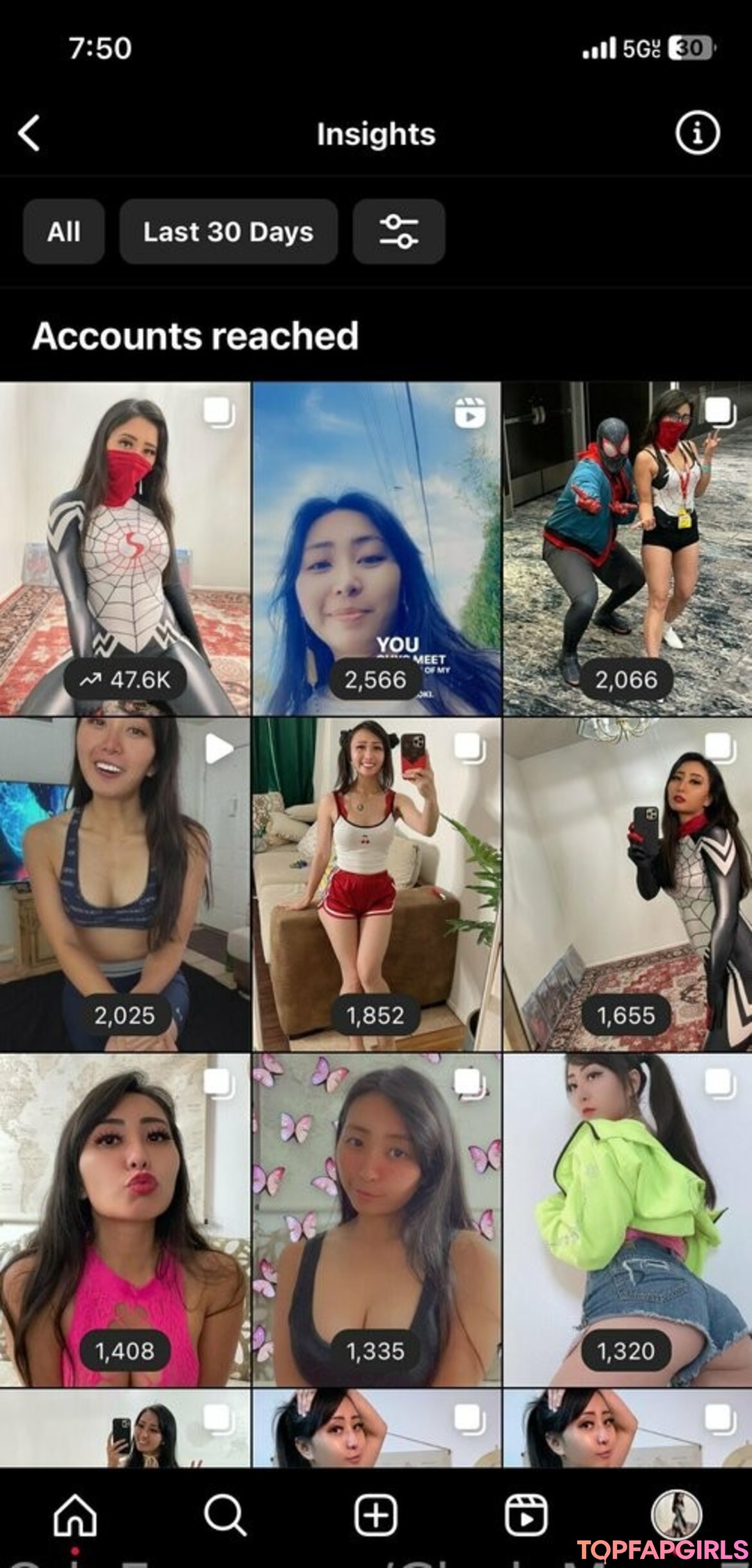
Task: Open the profile tab
Action: click(x=676, y=1515)
